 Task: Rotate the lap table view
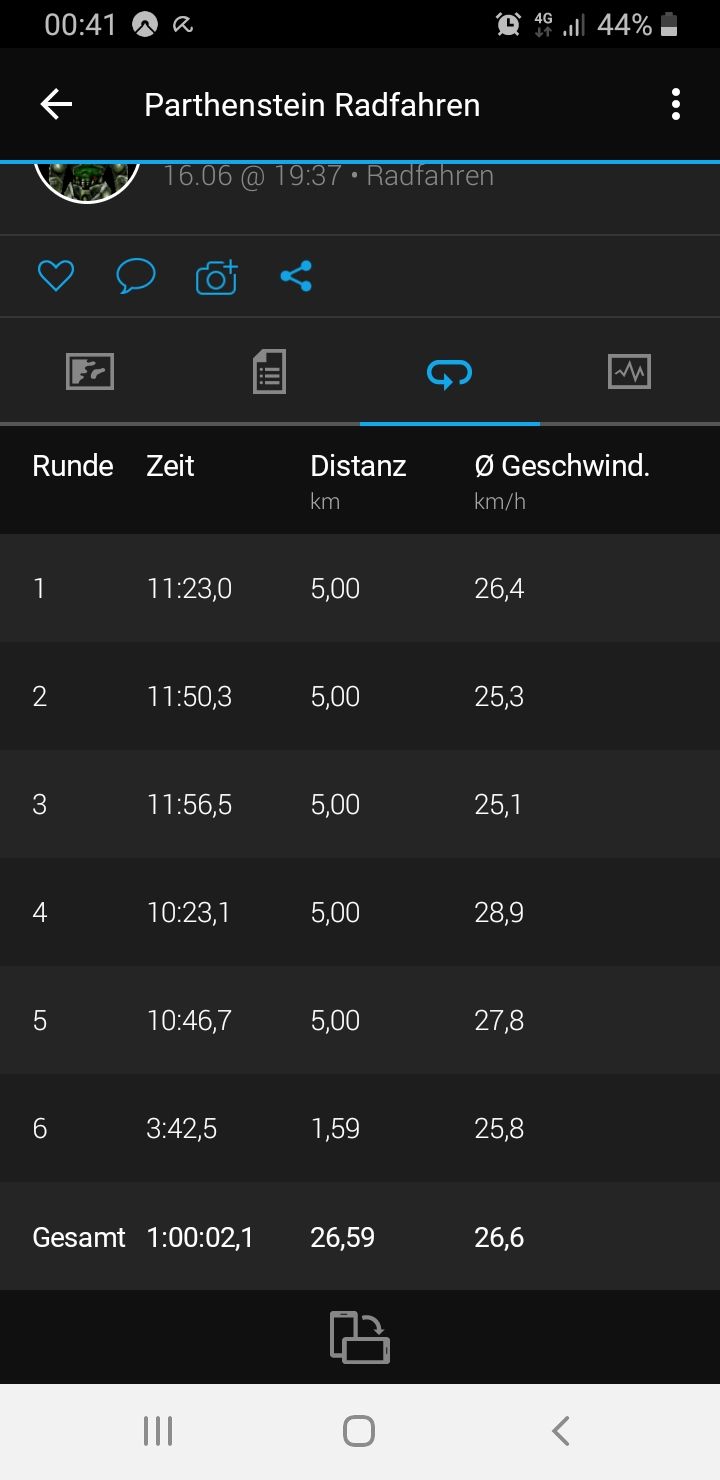[x=360, y=1337]
